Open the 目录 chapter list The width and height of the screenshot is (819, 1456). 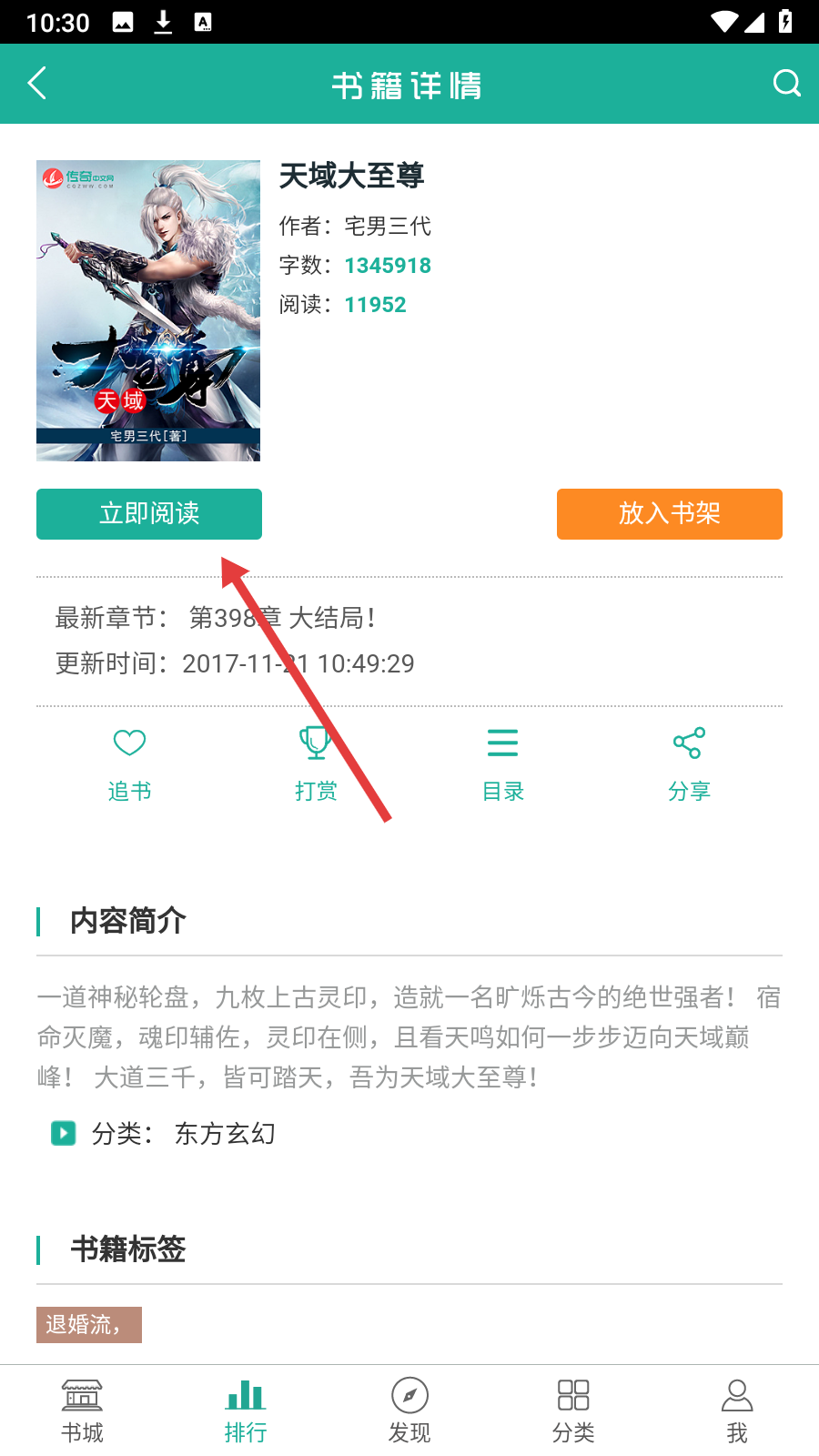503,764
